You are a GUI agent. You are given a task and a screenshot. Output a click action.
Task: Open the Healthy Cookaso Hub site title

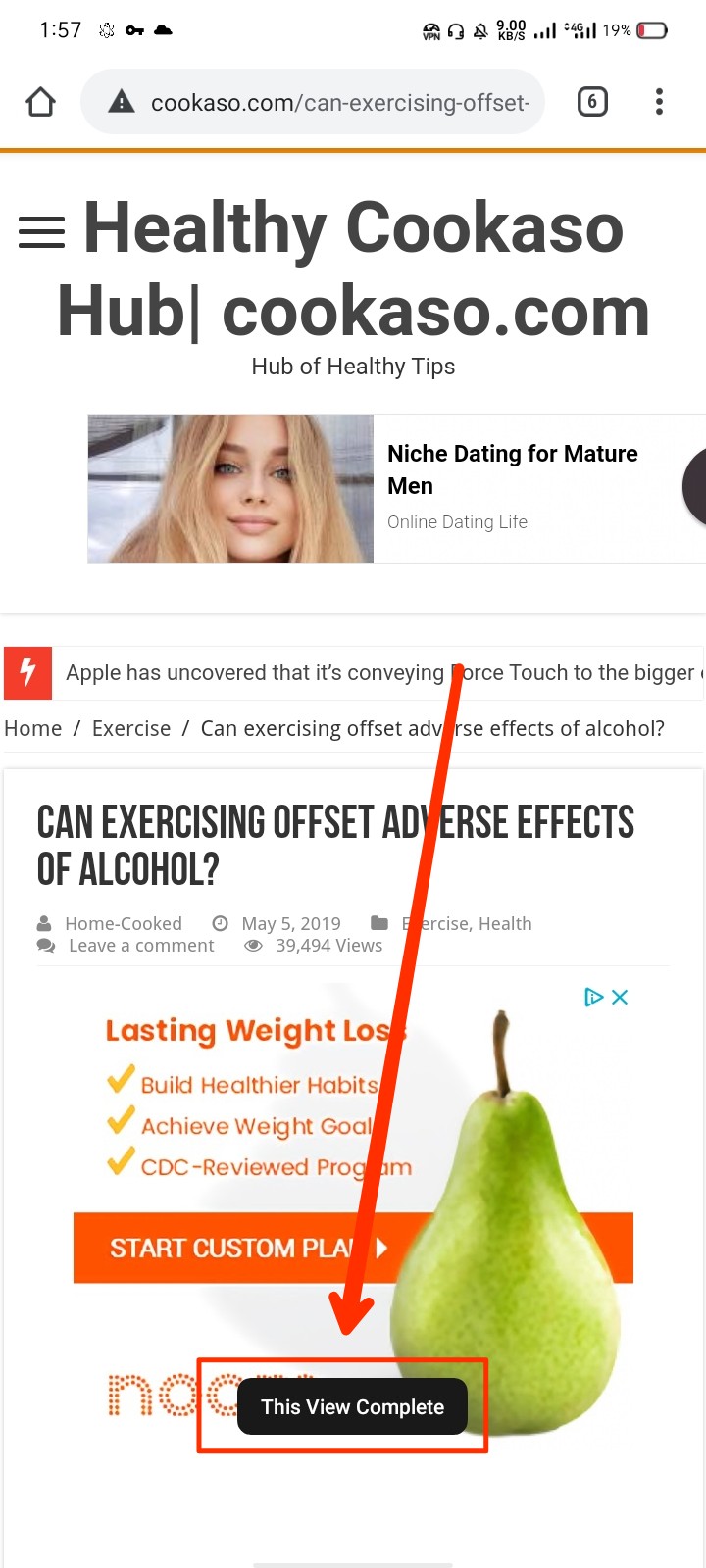tap(353, 269)
